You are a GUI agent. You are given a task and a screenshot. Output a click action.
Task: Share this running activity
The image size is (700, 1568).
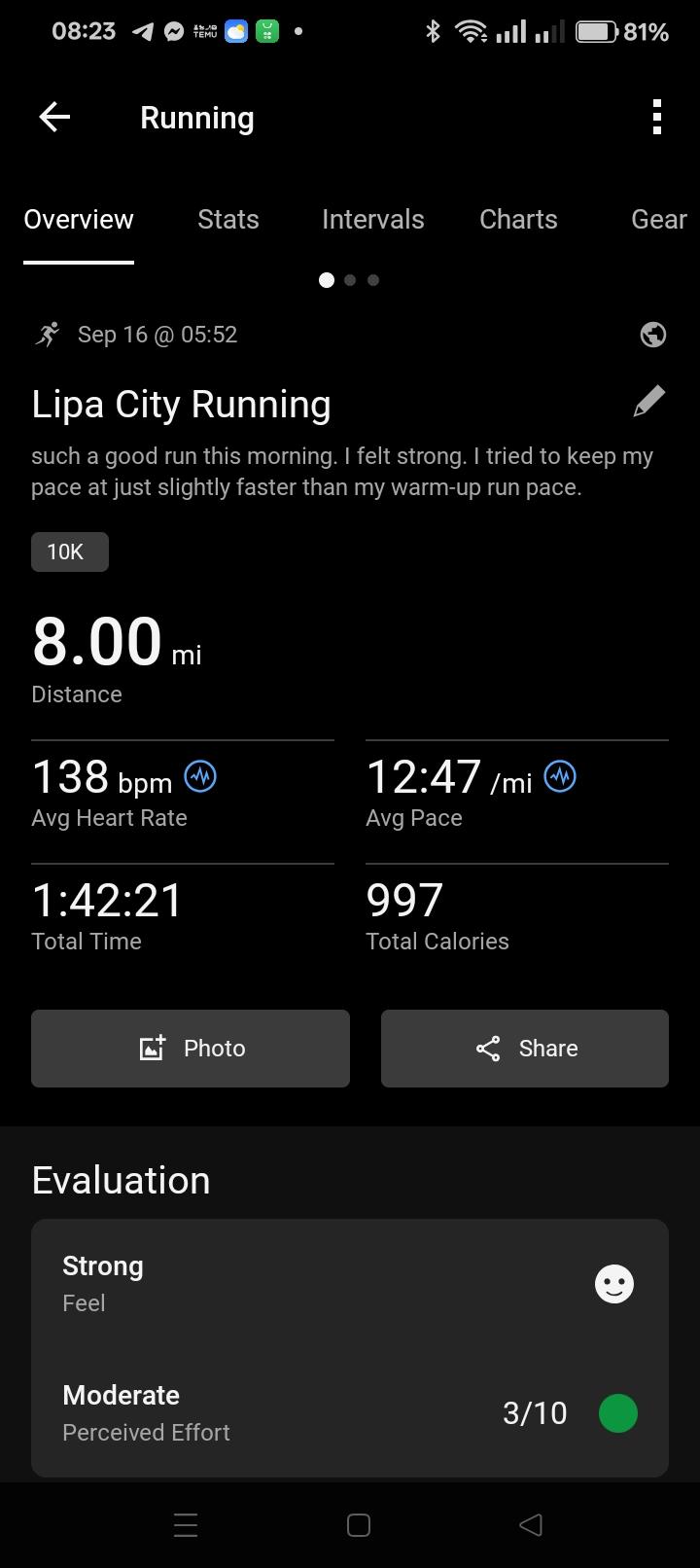525,1048
